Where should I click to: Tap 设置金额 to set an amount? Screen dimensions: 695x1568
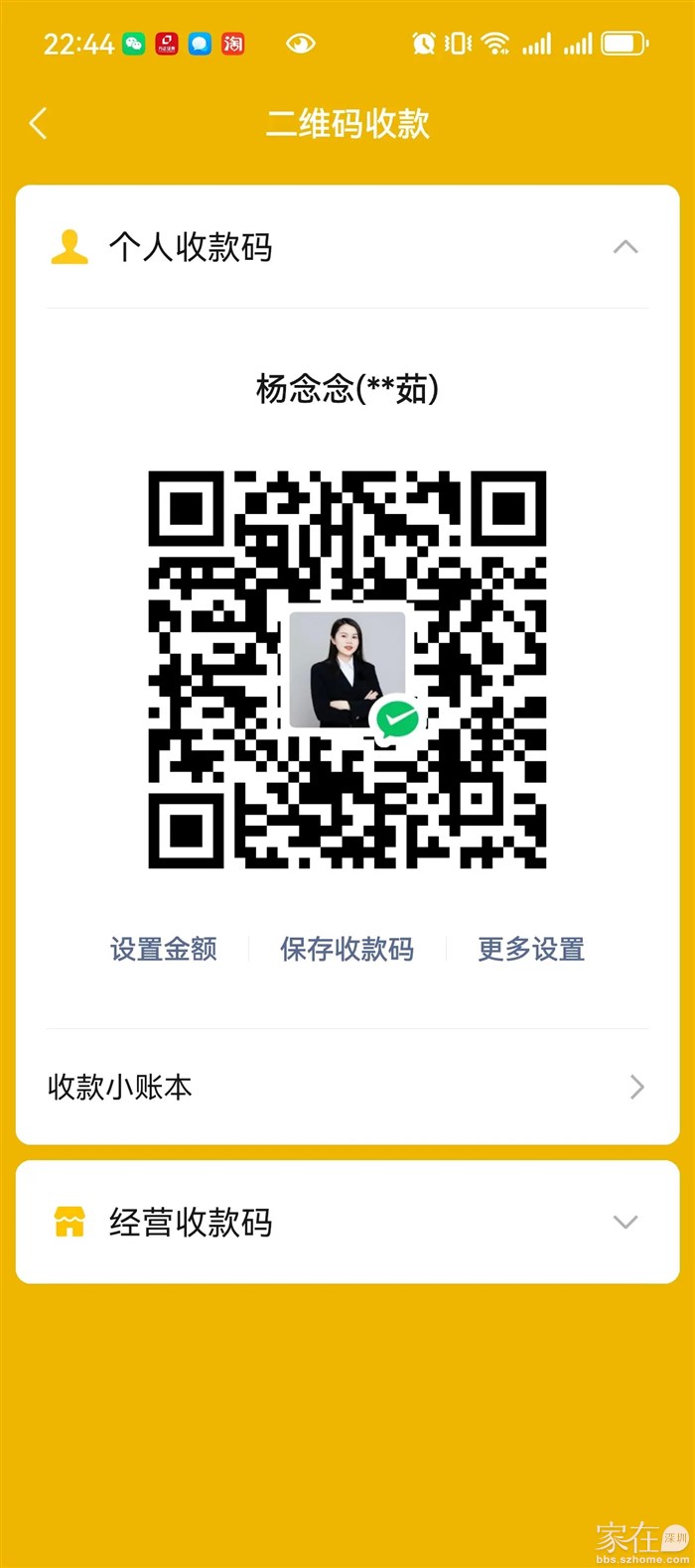pos(164,949)
